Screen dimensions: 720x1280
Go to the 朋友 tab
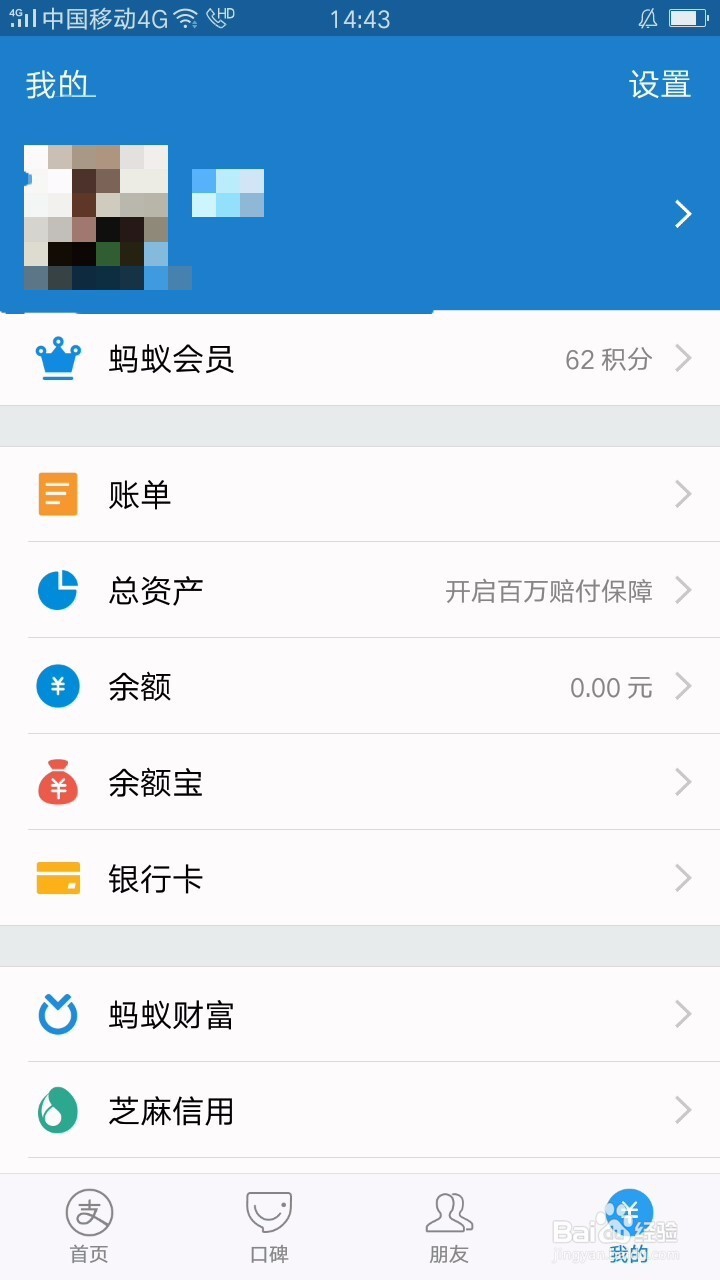coord(449,1227)
